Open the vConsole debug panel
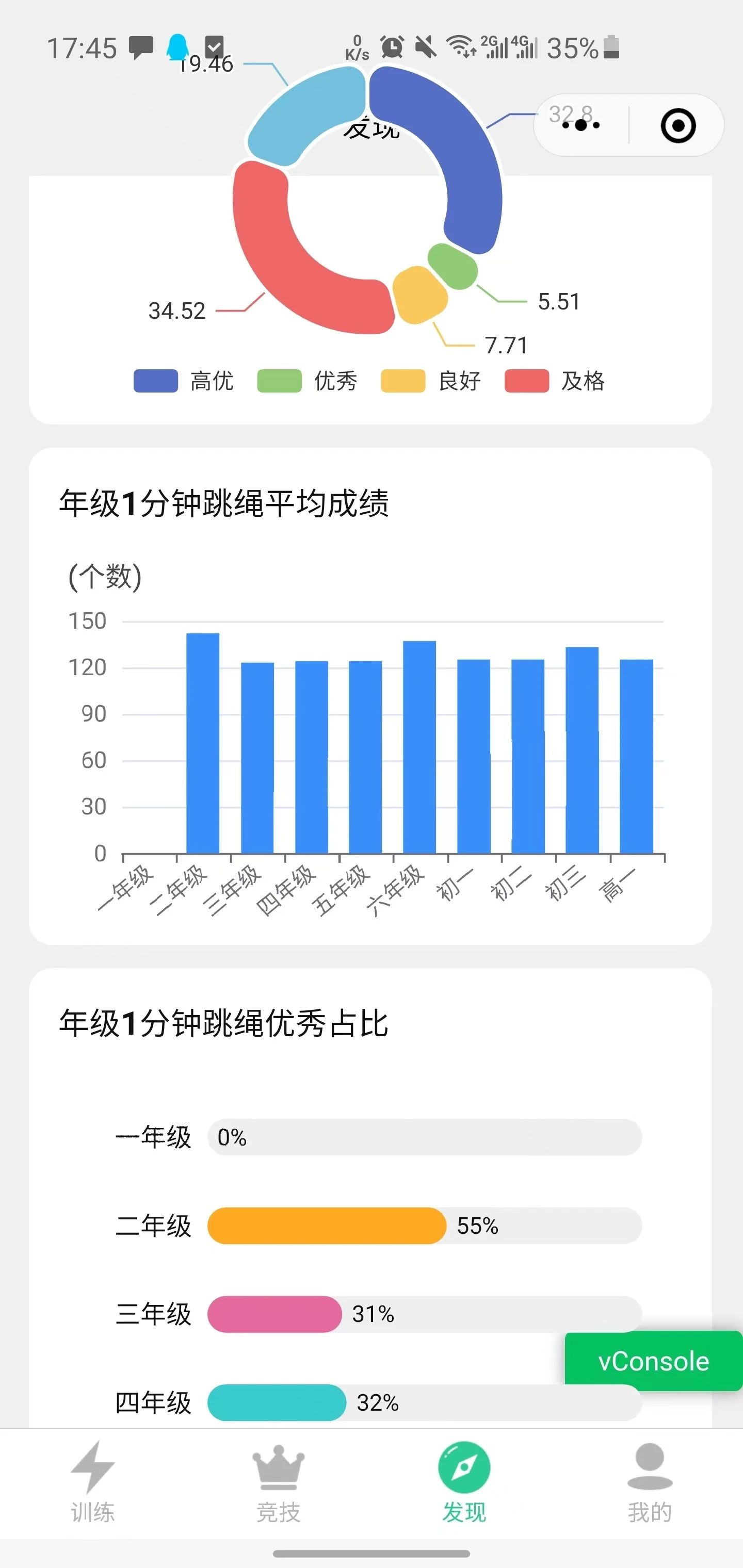743x1568 pixels. (653, 1361)
